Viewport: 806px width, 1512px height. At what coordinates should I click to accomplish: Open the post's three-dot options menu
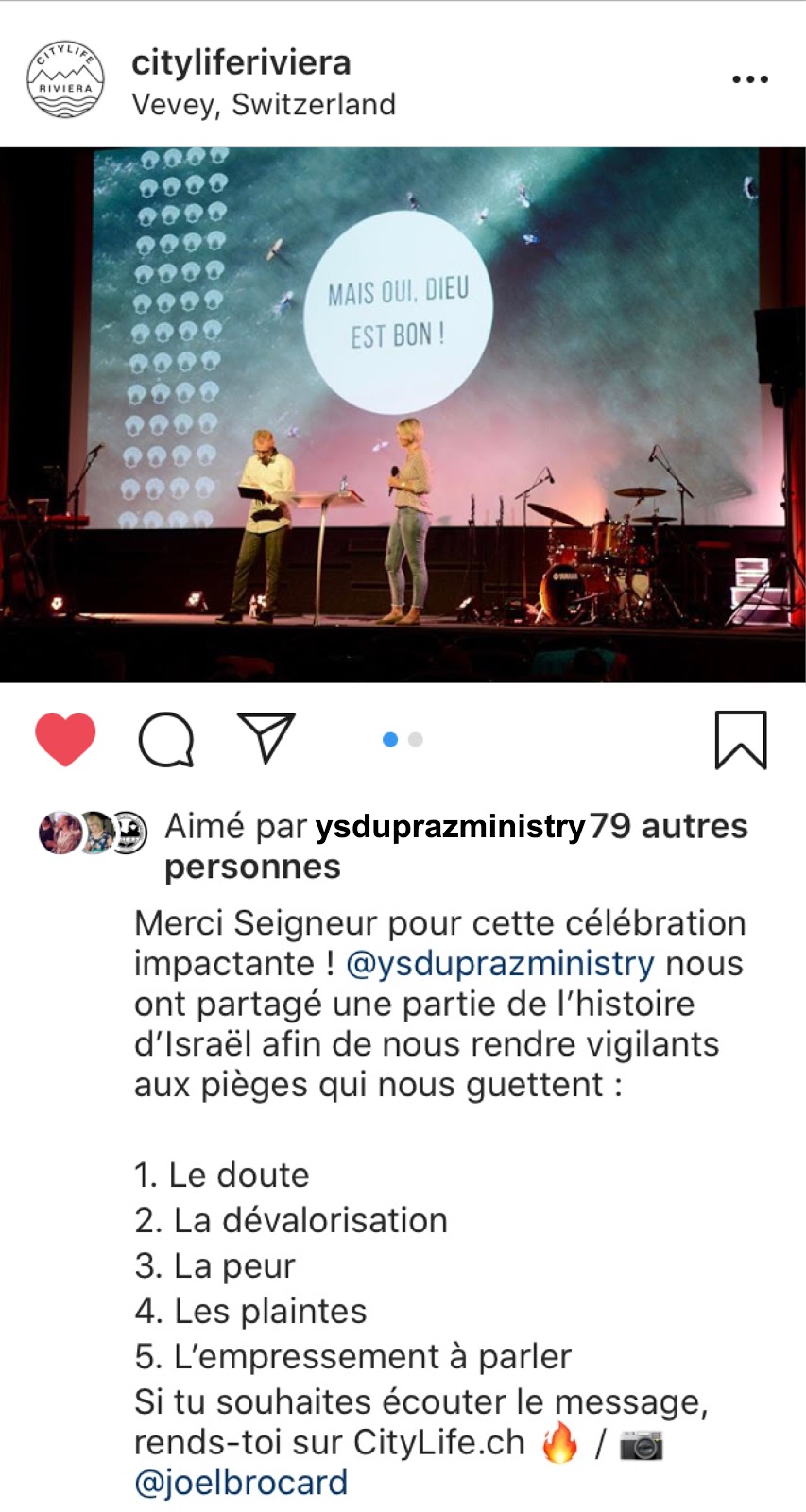pyautogui.click(x=749, y=79)
